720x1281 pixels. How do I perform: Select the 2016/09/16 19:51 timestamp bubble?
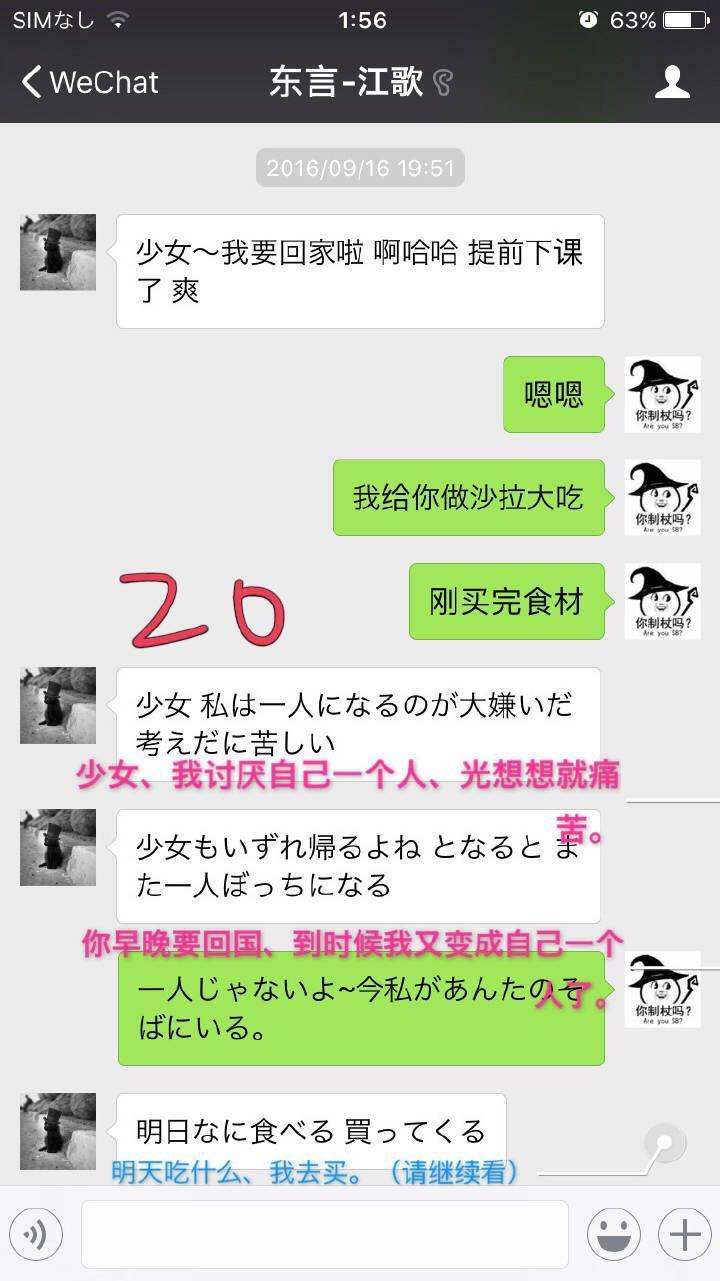coord(360,168)
